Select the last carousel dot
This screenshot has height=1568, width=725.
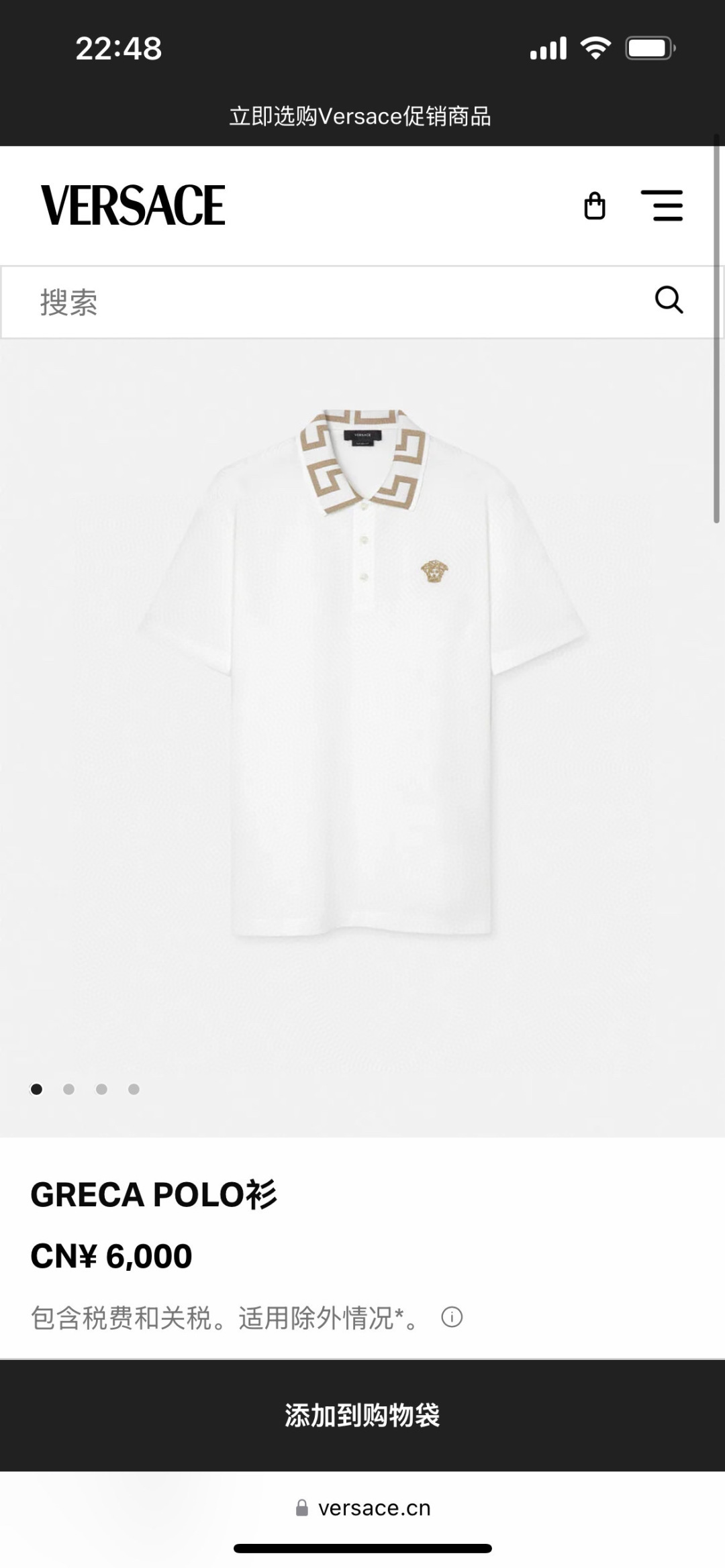point(134,1090)
